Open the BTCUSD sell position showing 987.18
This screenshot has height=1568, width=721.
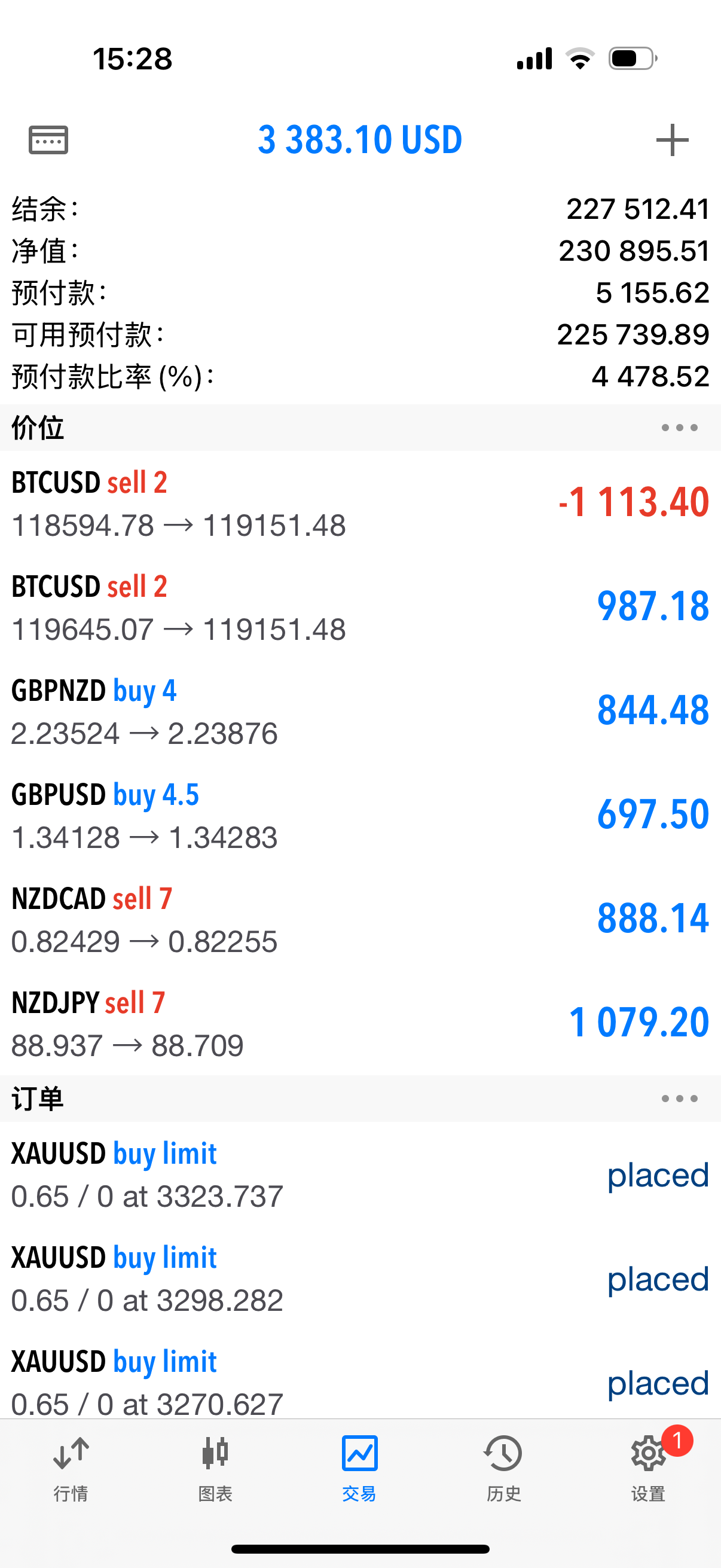[x=360, y=608]
